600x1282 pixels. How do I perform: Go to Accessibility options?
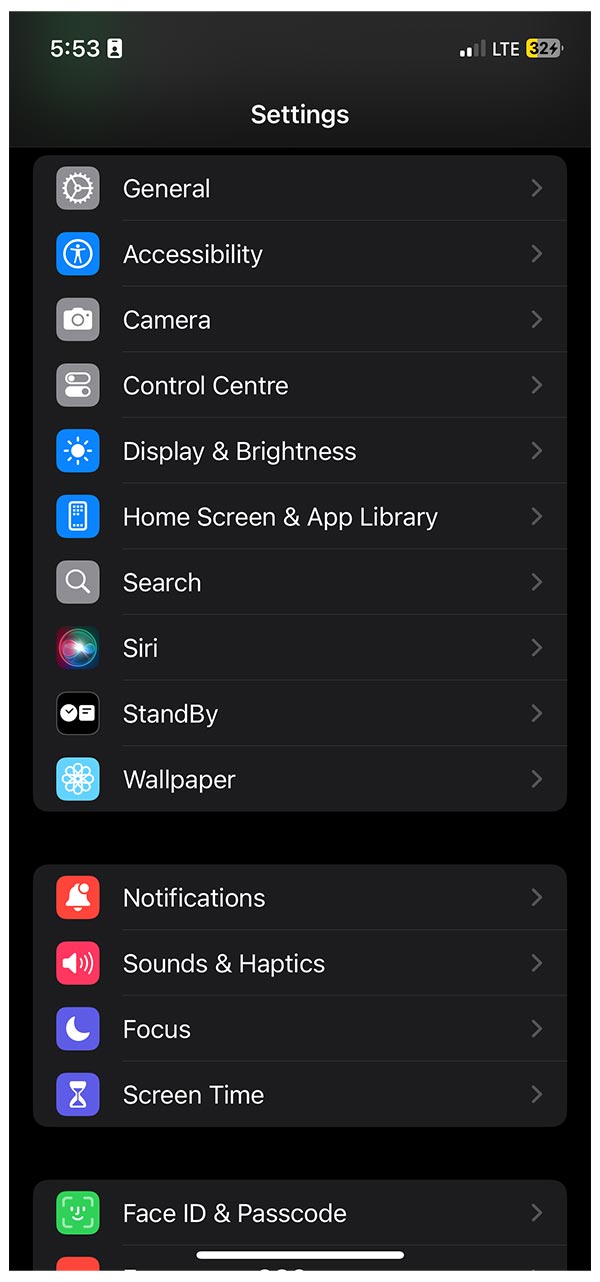300,255
